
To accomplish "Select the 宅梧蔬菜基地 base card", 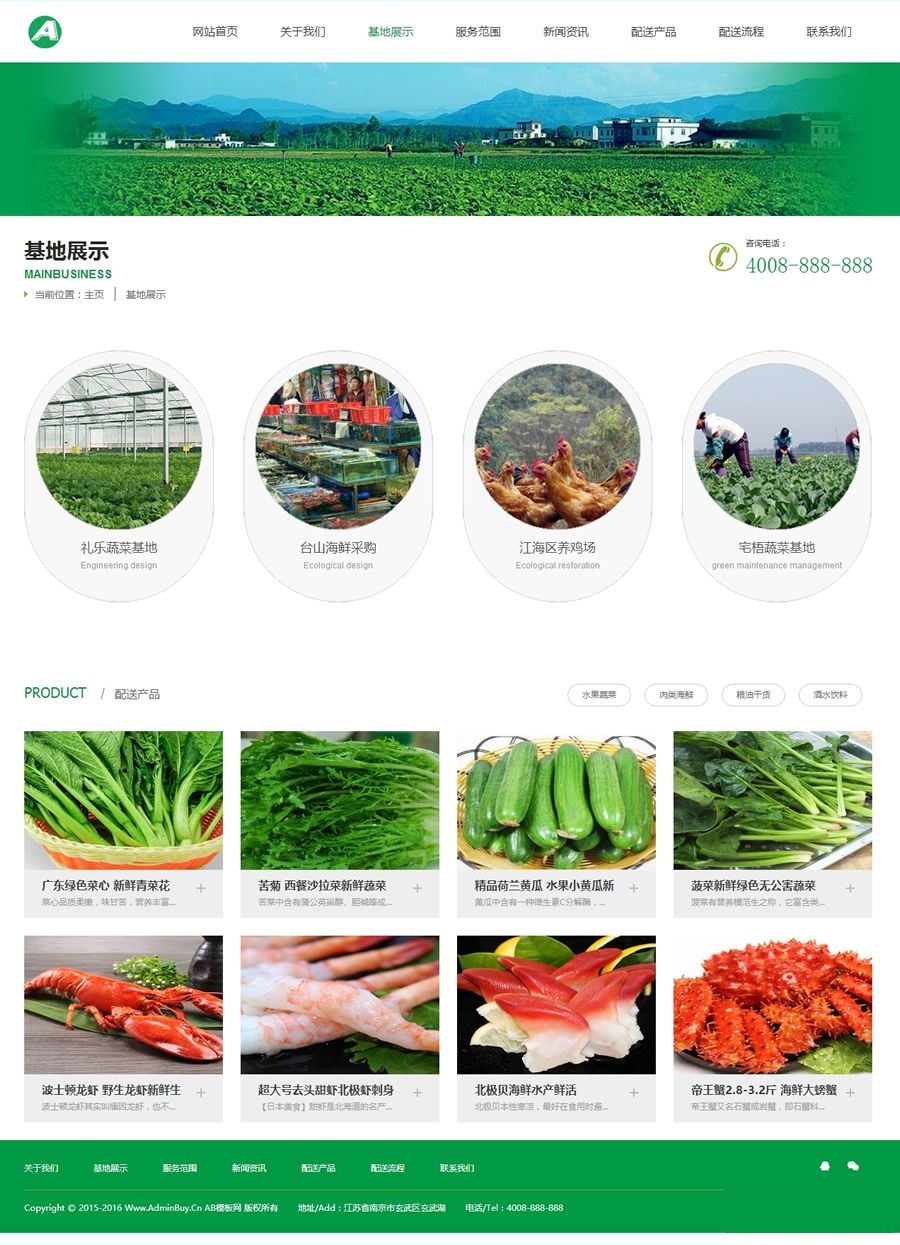I will coord(777,476).
